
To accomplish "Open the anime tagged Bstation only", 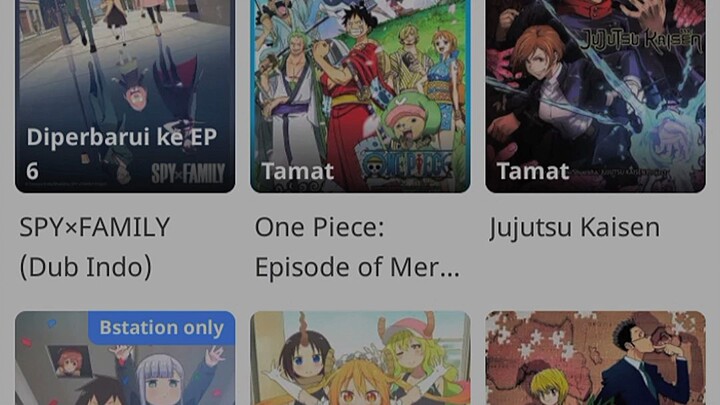I will (125, 360).
